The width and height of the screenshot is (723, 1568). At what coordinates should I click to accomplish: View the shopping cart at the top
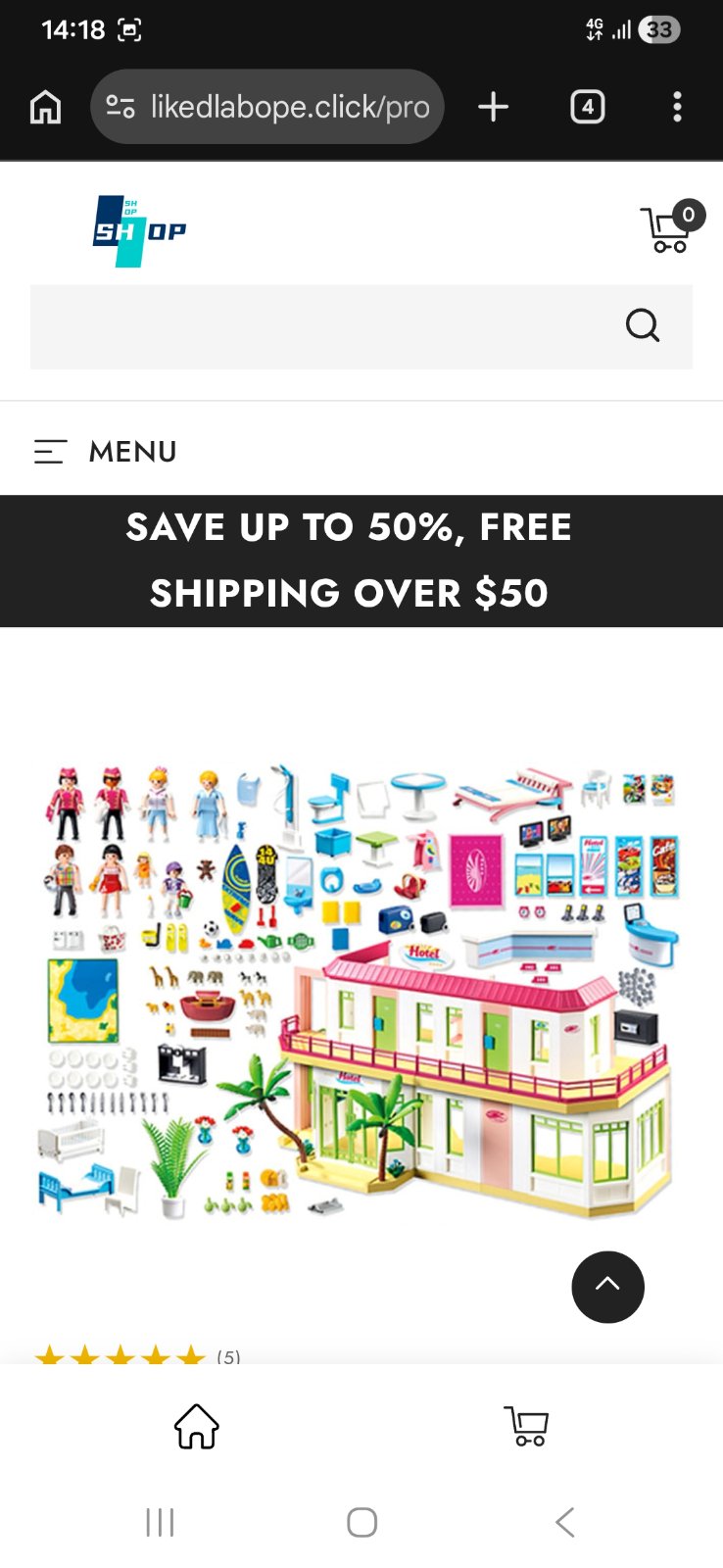pyautogui.click(x=669, y=228)
